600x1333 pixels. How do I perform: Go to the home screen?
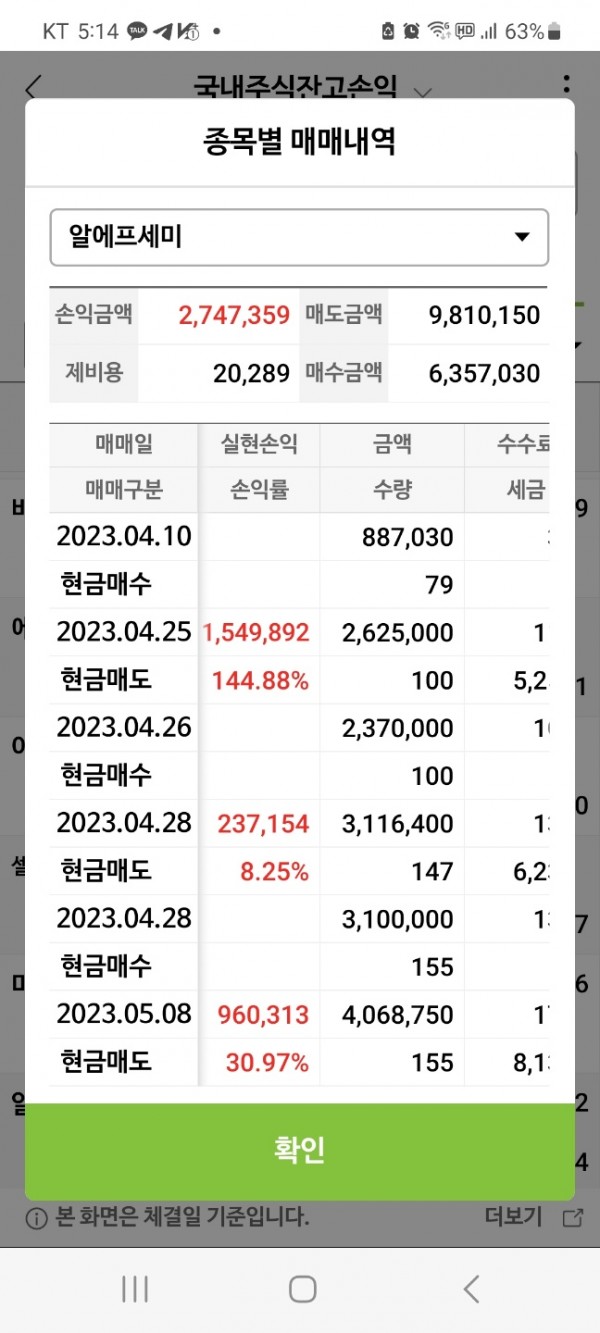coord(302,1289)
